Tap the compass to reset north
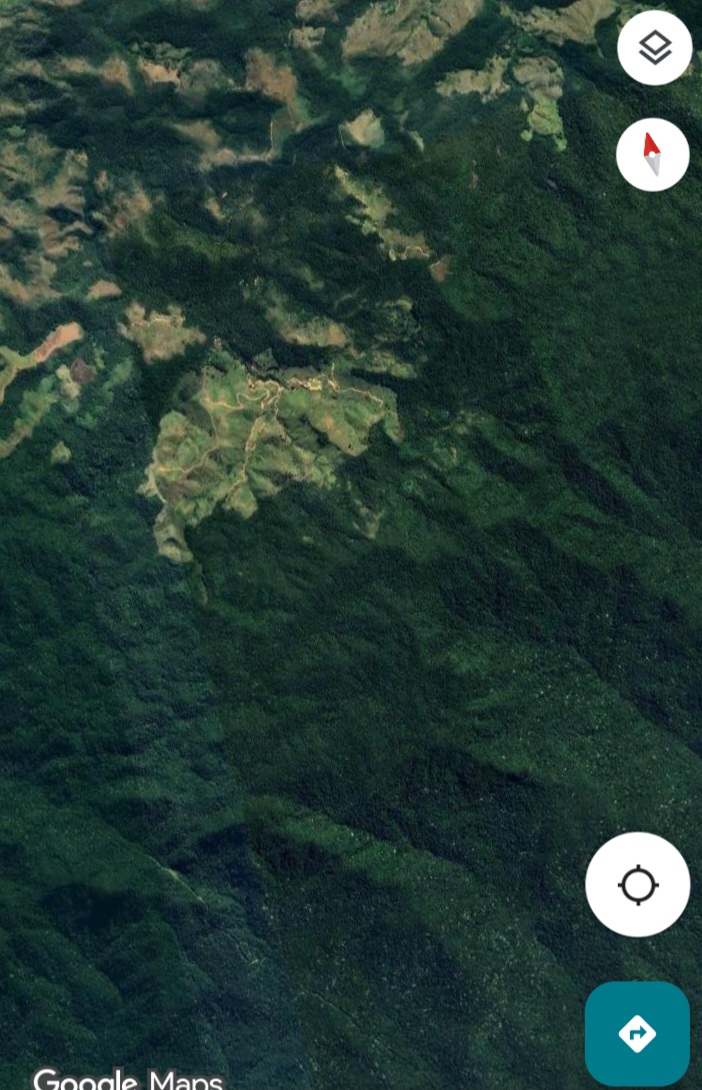Screen dimensions: 702x1090 coord(653,155)
